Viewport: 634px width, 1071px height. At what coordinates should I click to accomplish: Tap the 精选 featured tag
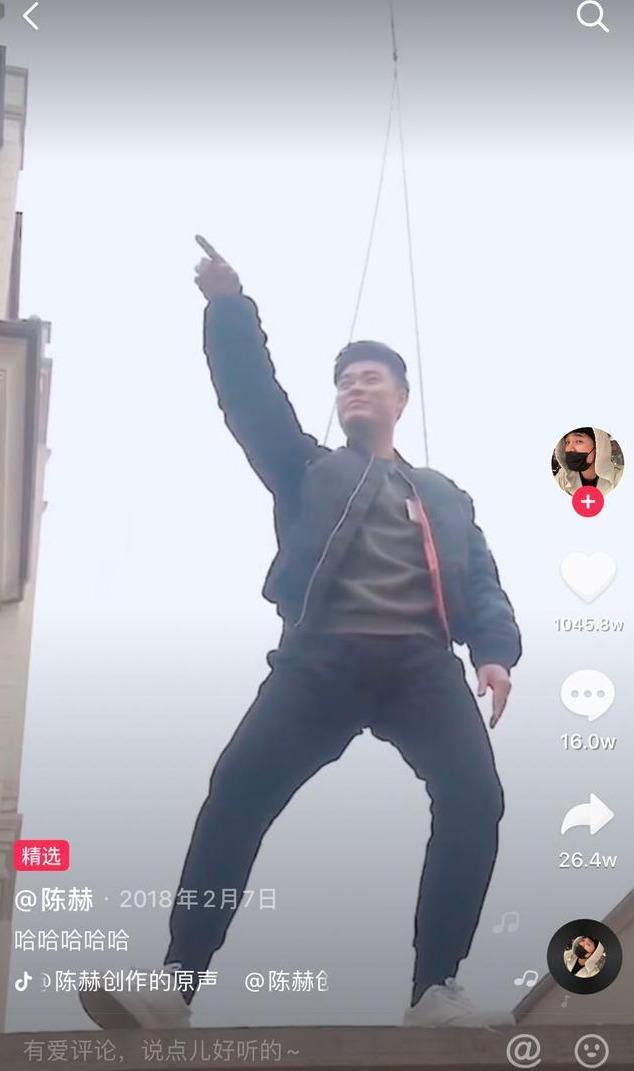41,856
